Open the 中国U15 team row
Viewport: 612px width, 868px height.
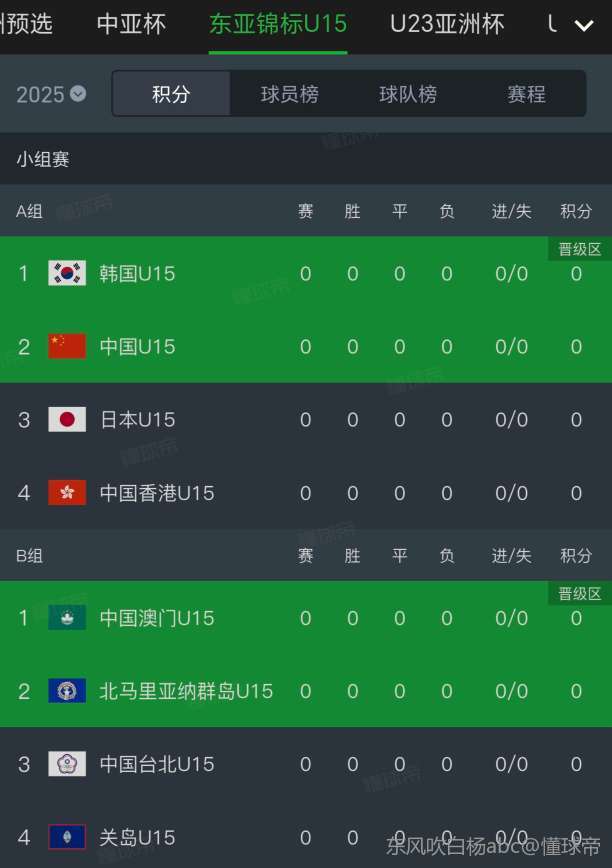tap(137, 346)
